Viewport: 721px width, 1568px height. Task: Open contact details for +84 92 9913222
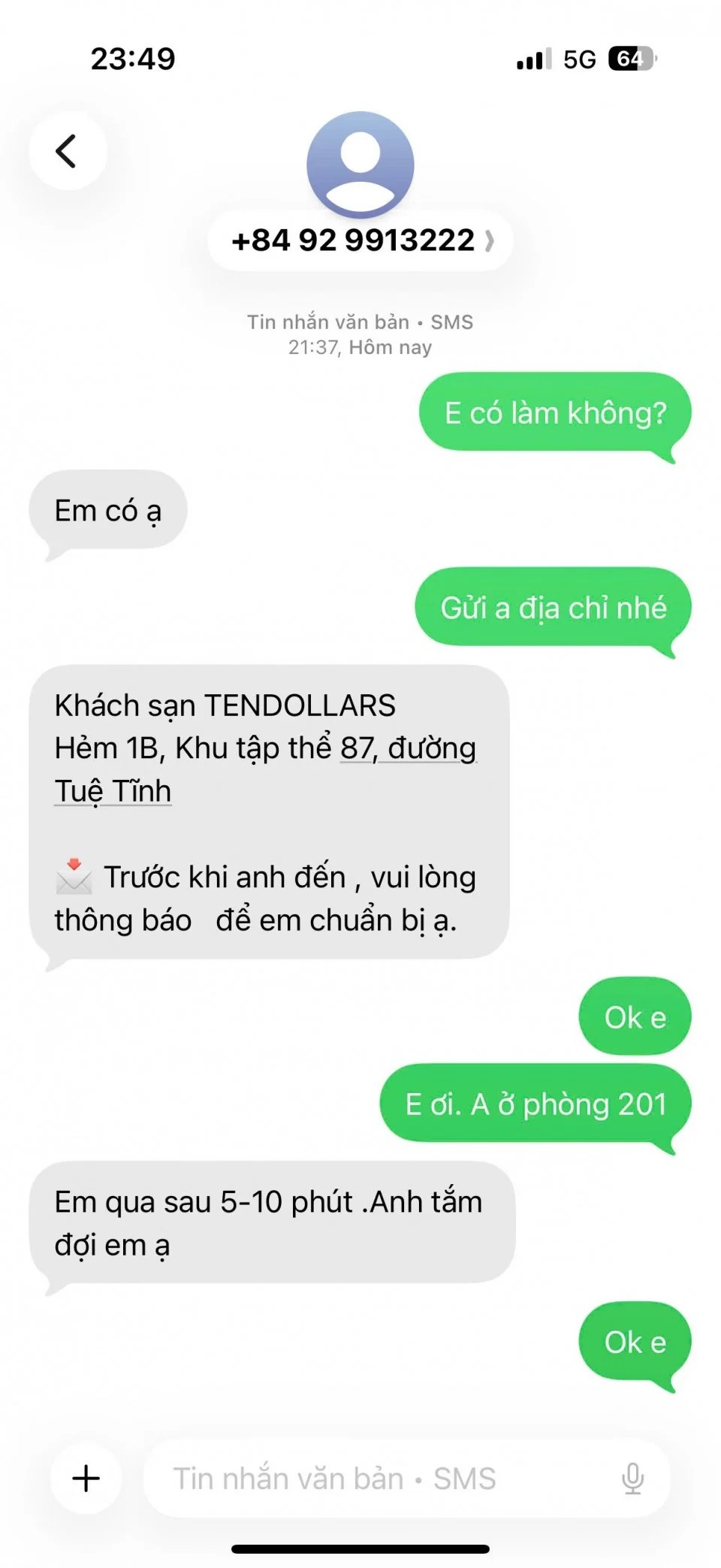point(360,241)
